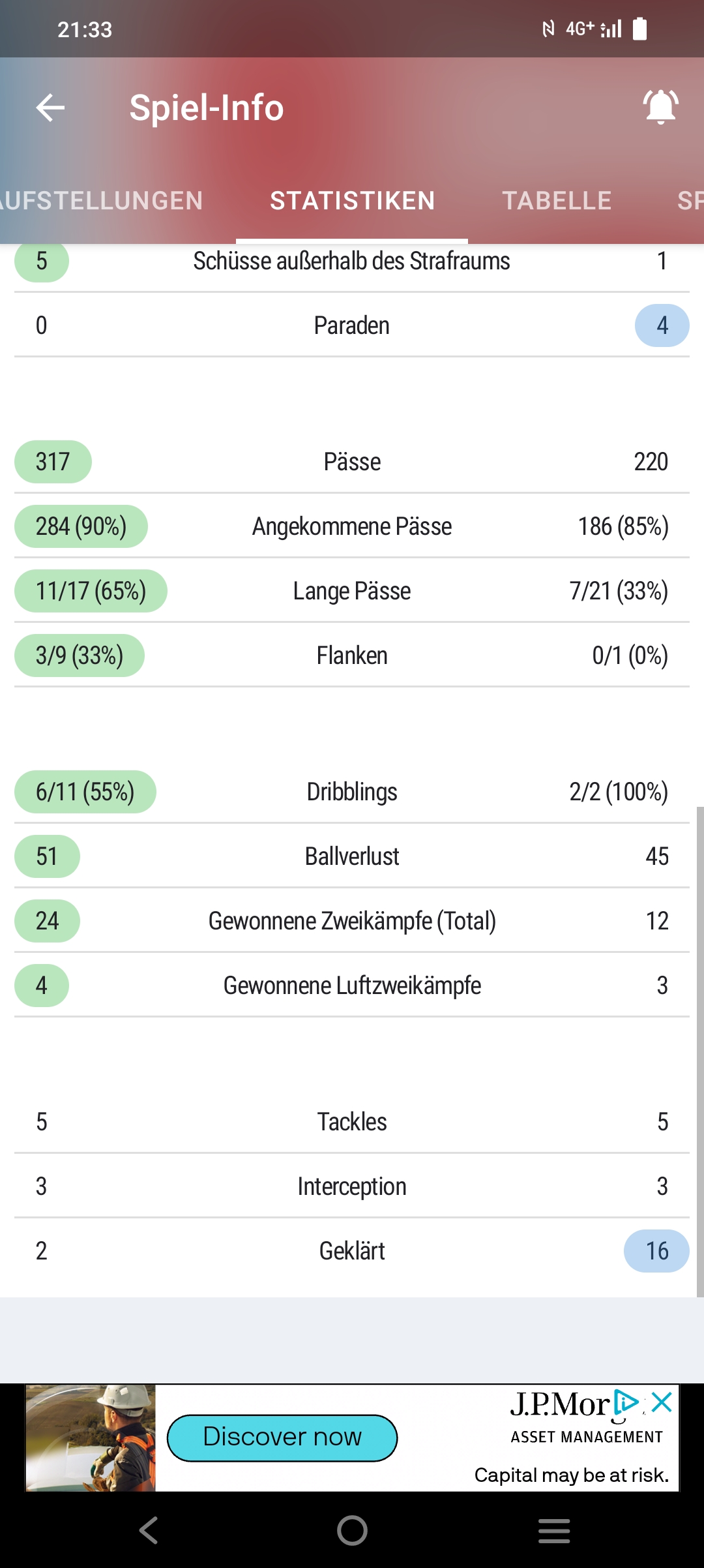Tap the match notifications bell icon

coord(660,107)
